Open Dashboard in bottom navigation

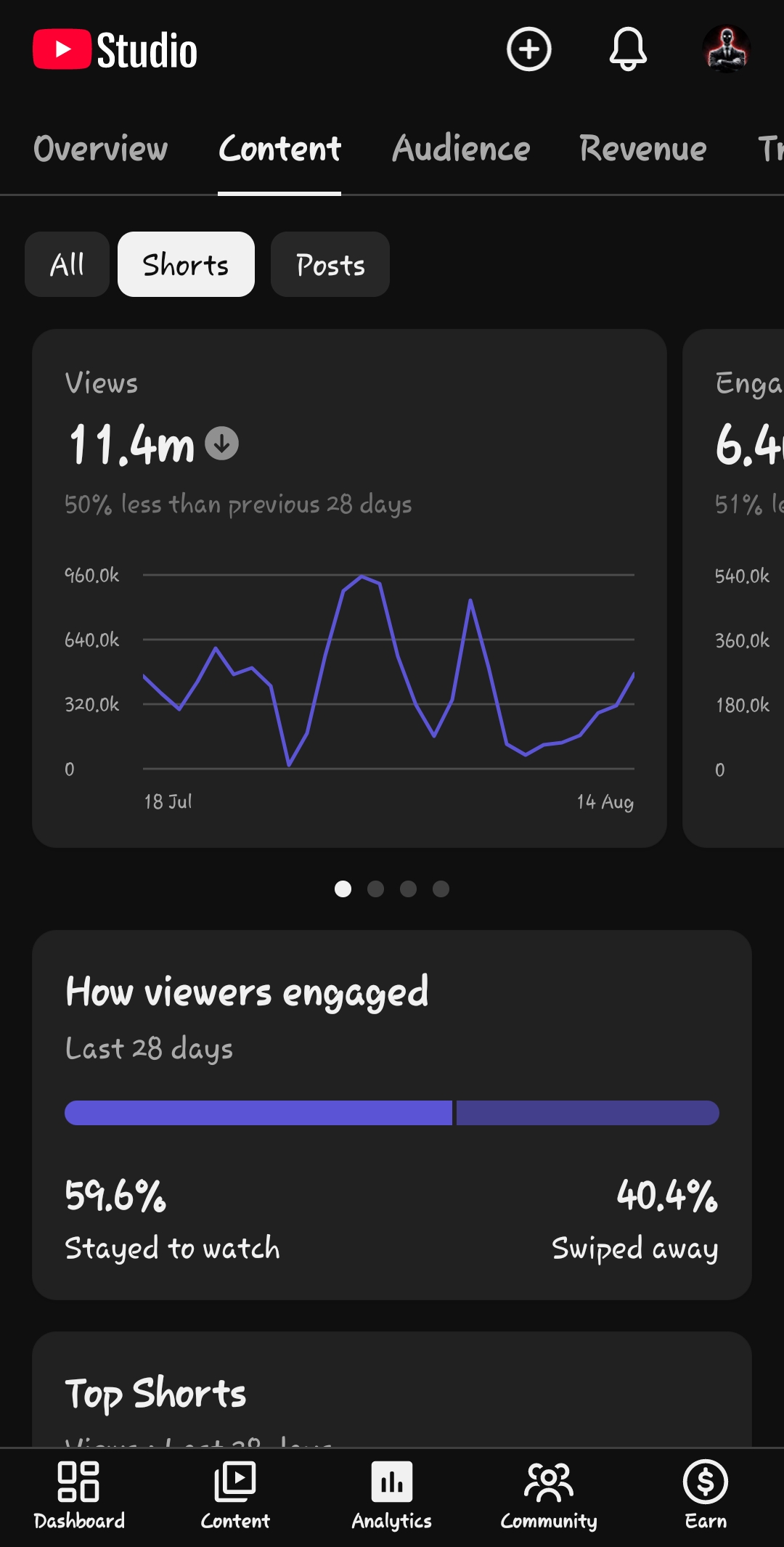coord(78,1495)
